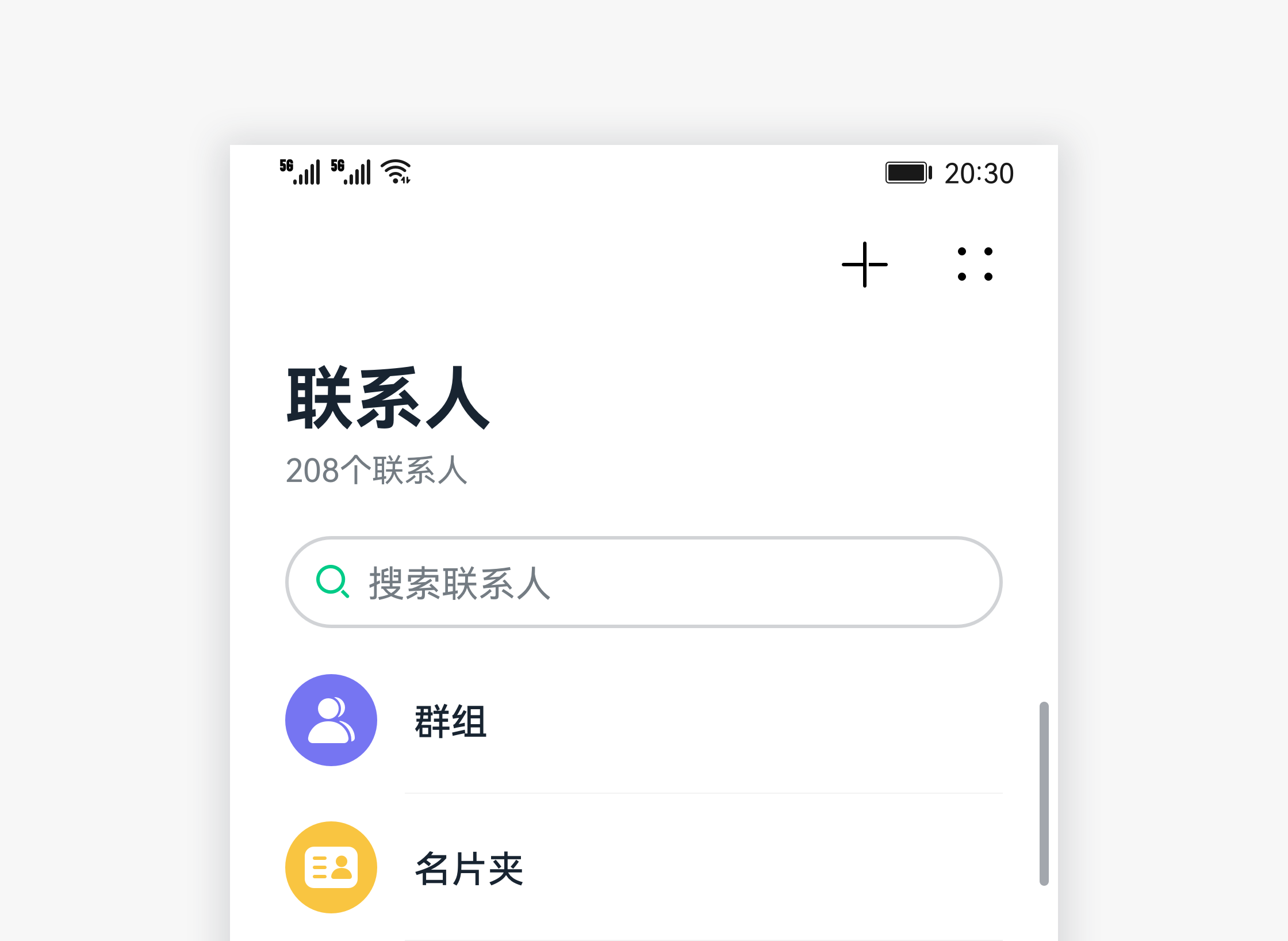Add a new contact with plus icon
The image size is (1288, 941).
864,265
